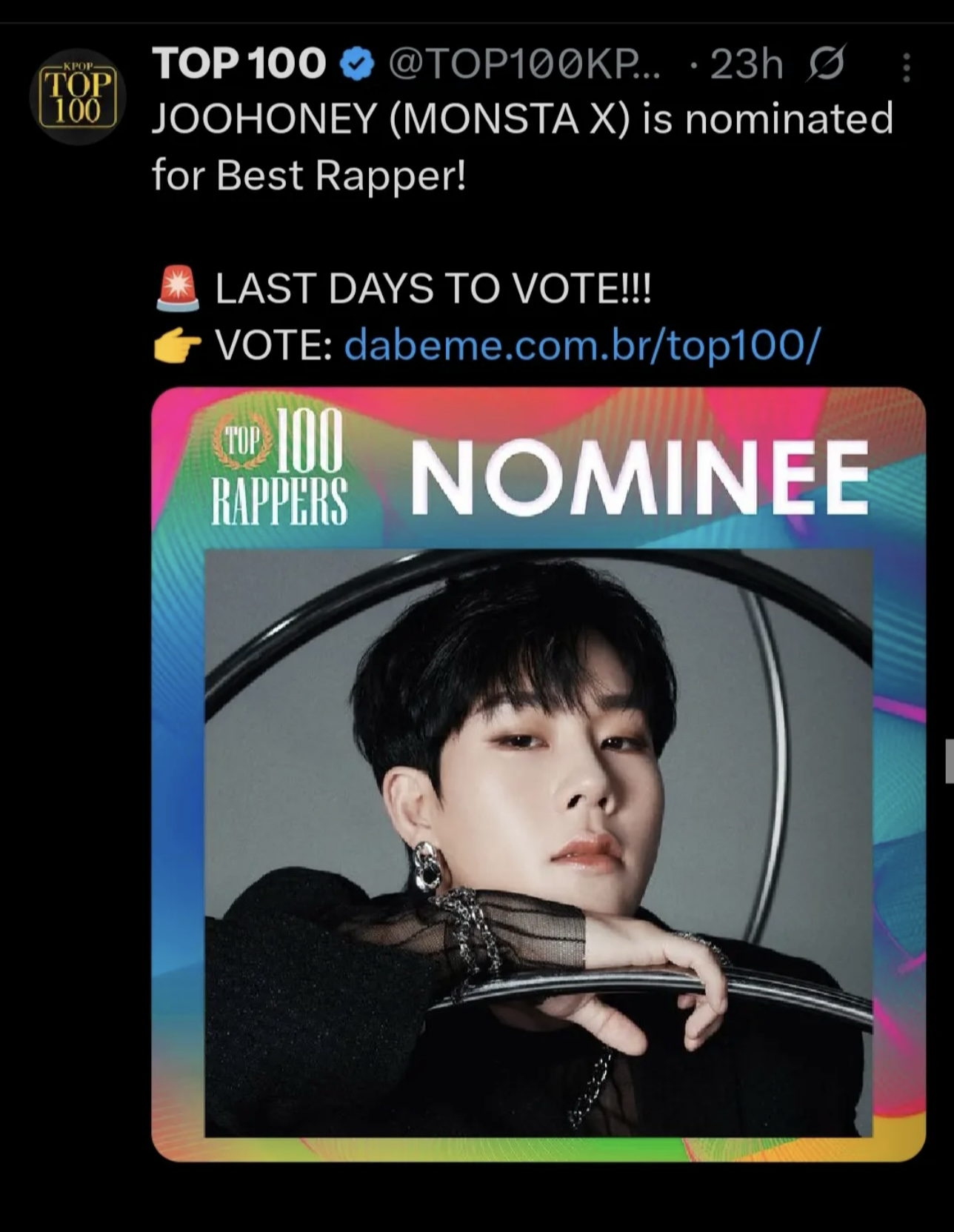Image resolution: width=954 pixels, height=1232 pixels.
Task: Tap the Grok icon beside the 23h timestamp
Action: coord(826,64)
